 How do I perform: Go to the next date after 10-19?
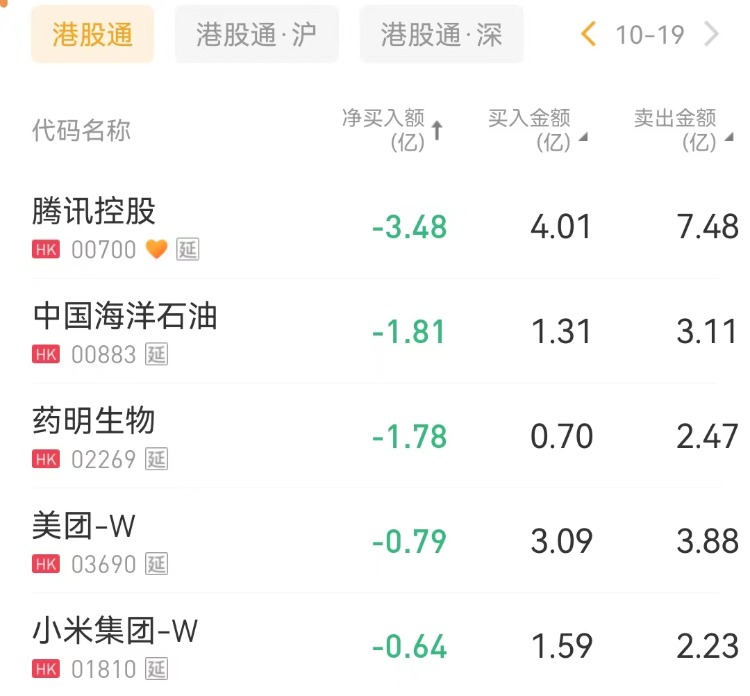[x=712, y=35]
